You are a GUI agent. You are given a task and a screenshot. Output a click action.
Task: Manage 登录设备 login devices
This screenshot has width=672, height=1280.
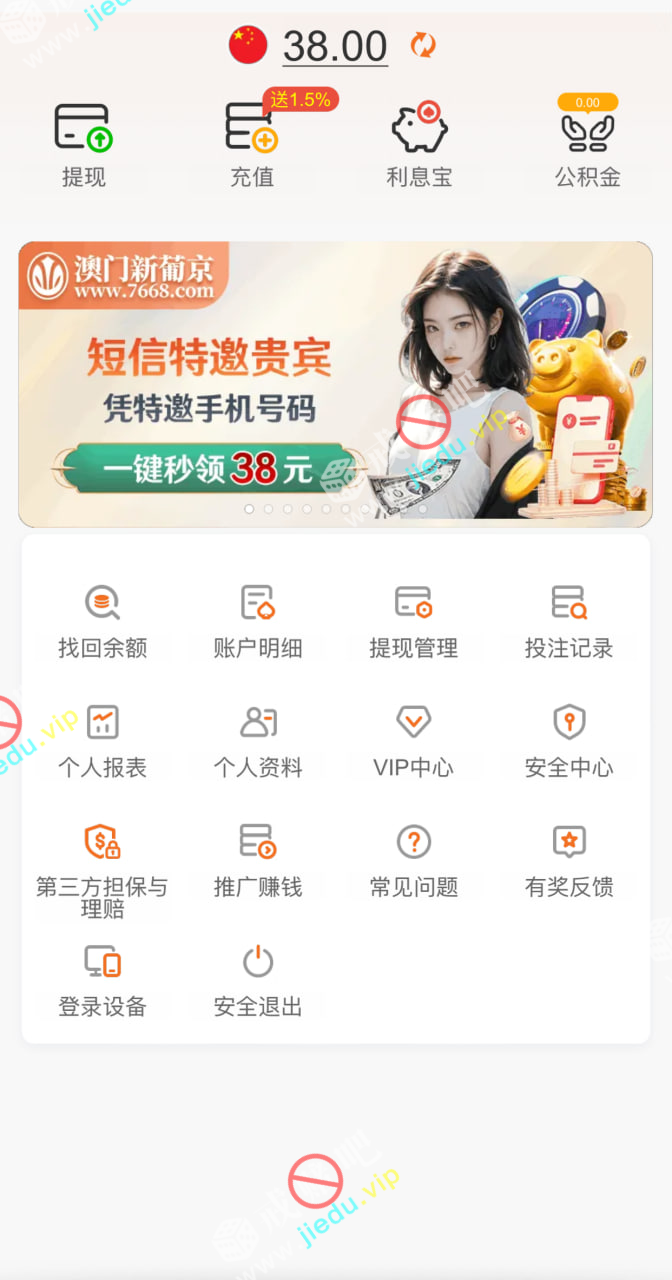102,981
